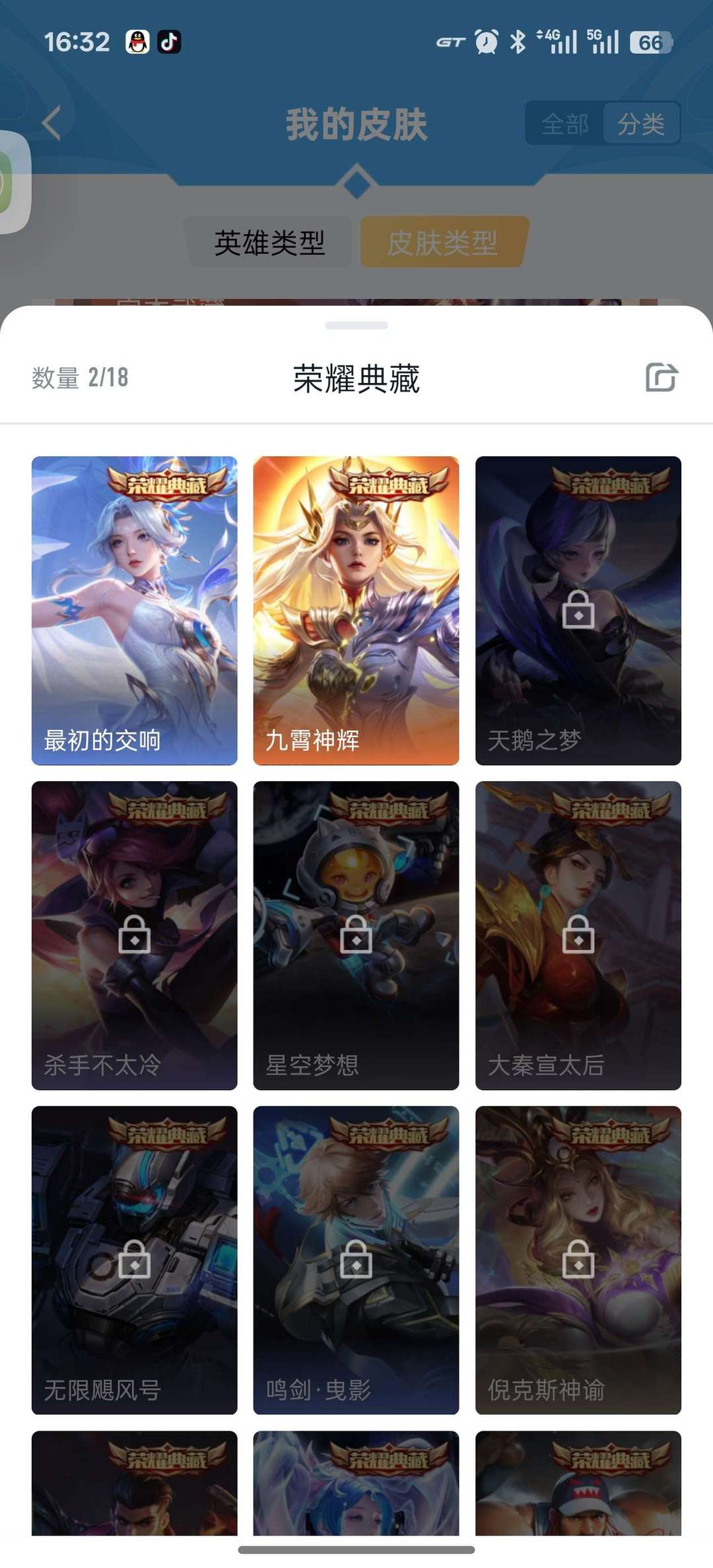View the locked 天鹅之梦 skin
This screenshot has height=1568, width=713.
(x=578, y=610)
